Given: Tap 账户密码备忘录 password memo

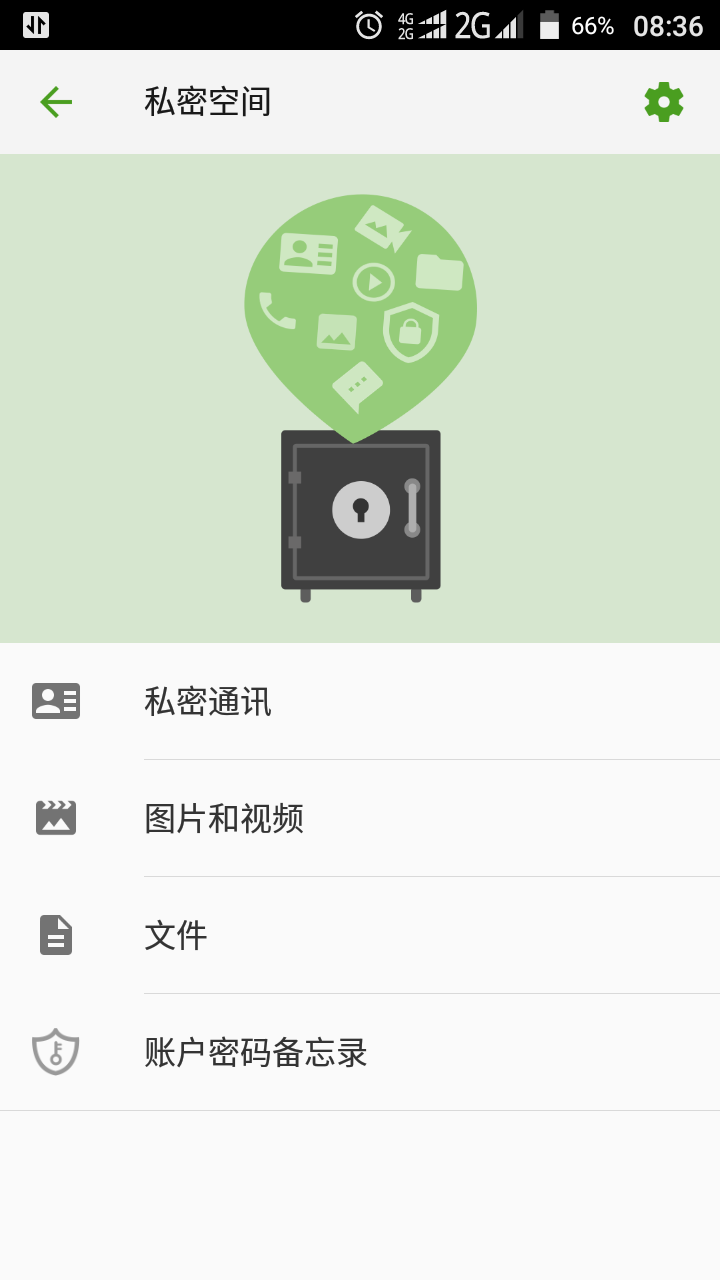Looking at the screenshot, I should pos(256,1053).
